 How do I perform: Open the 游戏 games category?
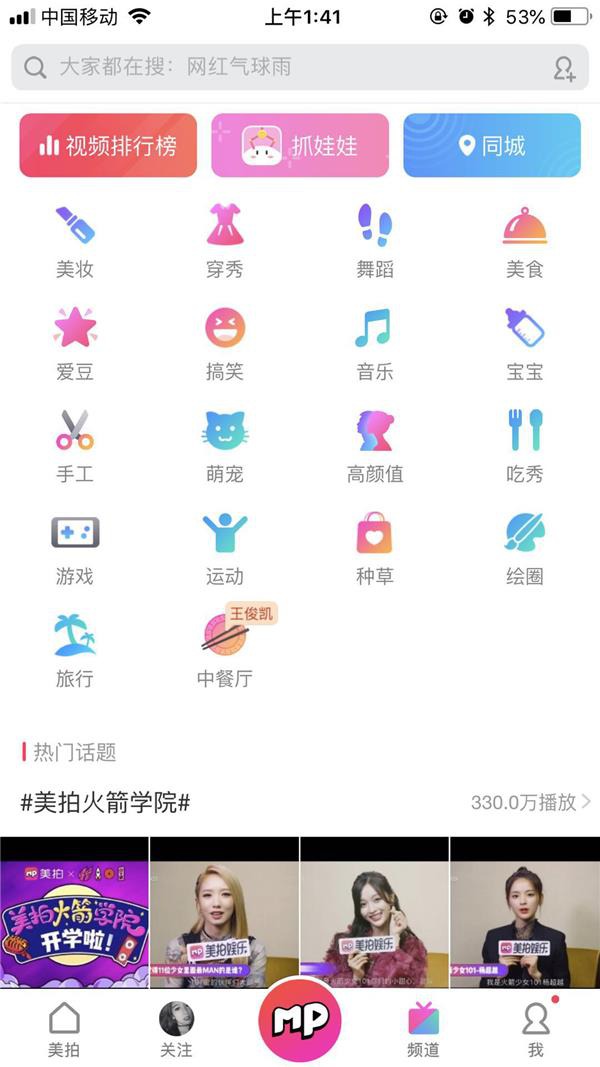point(75,548)
